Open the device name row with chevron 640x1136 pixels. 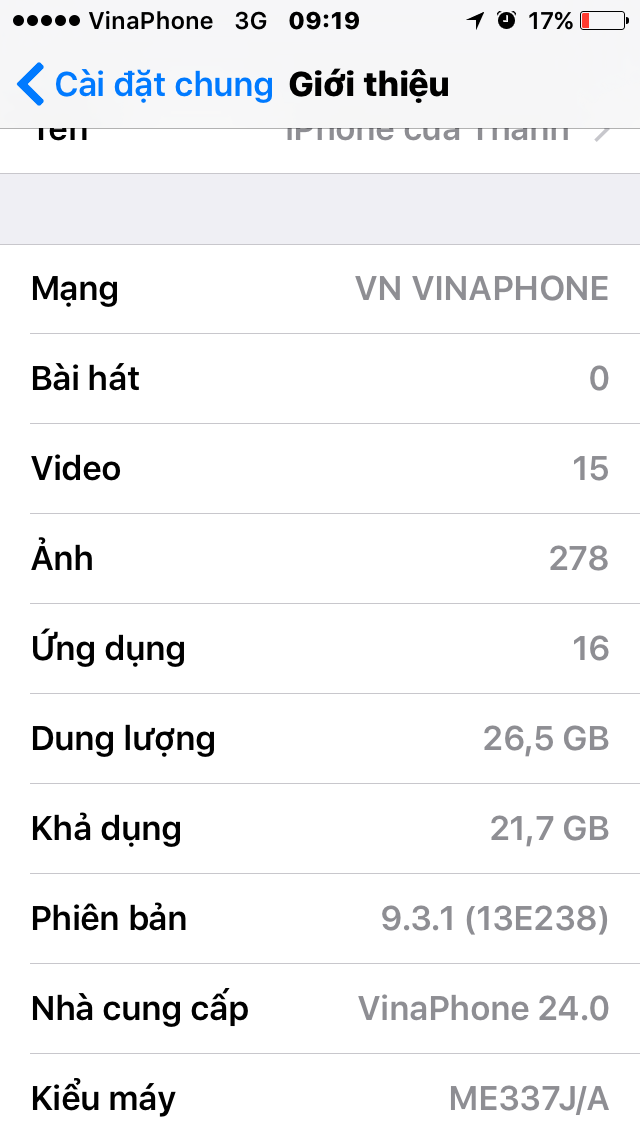[x=320, y=151]
